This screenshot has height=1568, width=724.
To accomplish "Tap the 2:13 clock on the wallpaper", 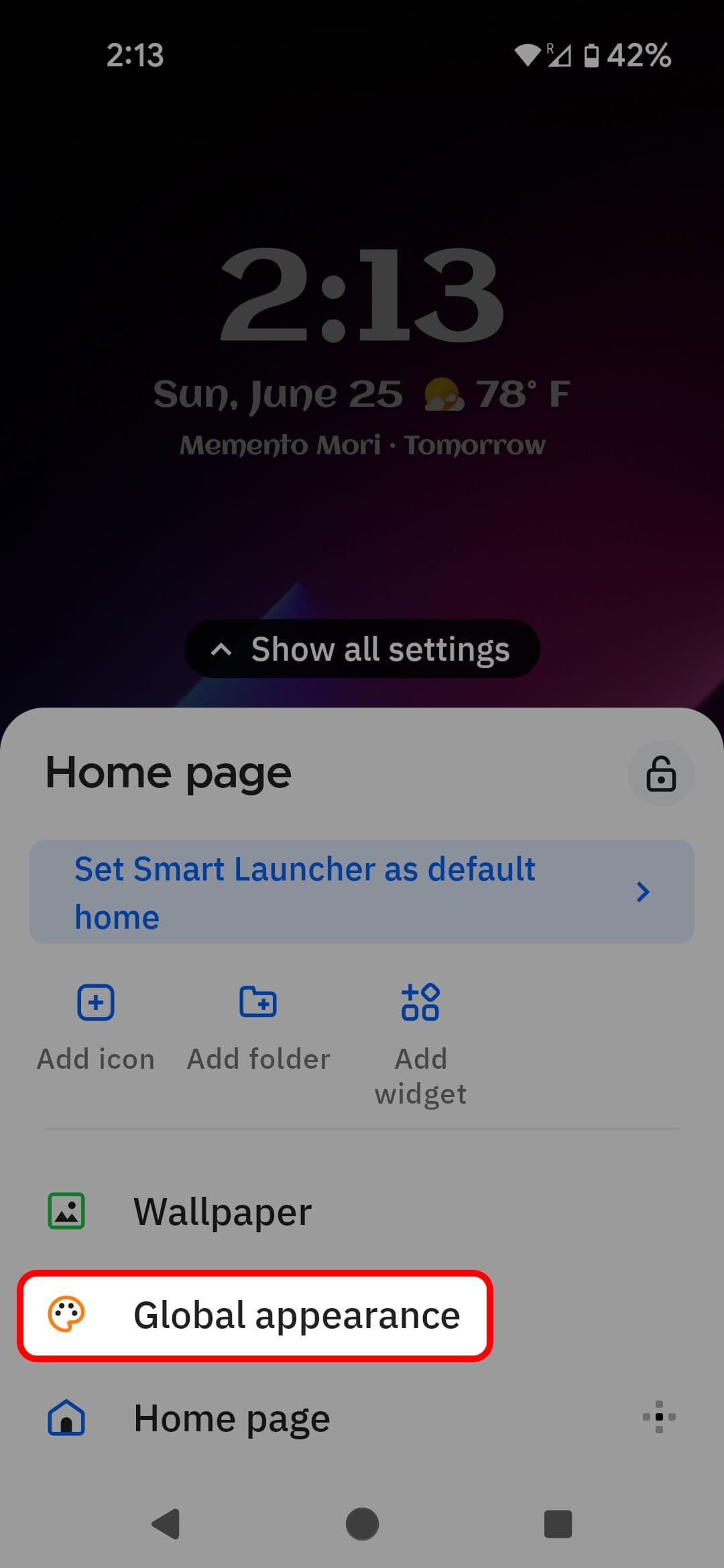I will coord(362,295).
